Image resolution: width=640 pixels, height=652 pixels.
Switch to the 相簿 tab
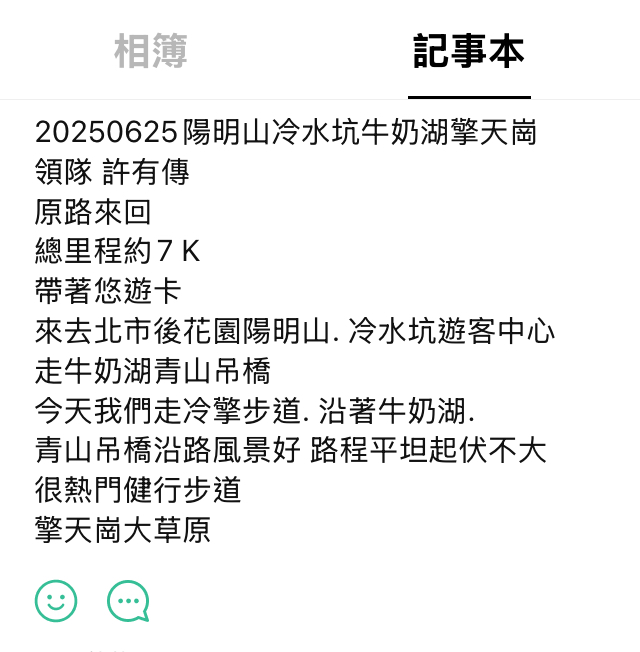[150, 51]
